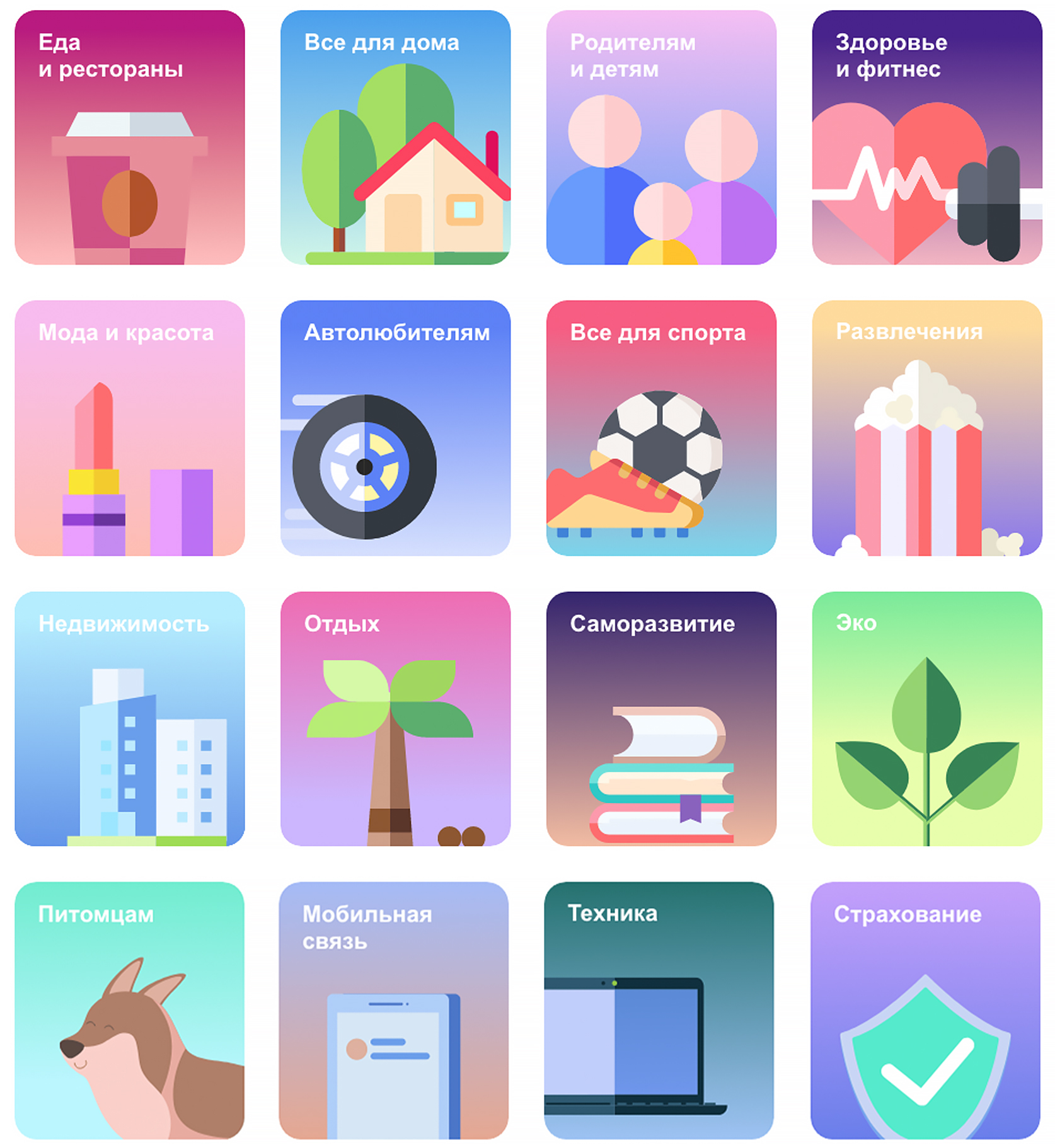Screen dimensions: 1055x1148
Task: Select the Мобильная связь tile
Action: [x=394, y=1009]
